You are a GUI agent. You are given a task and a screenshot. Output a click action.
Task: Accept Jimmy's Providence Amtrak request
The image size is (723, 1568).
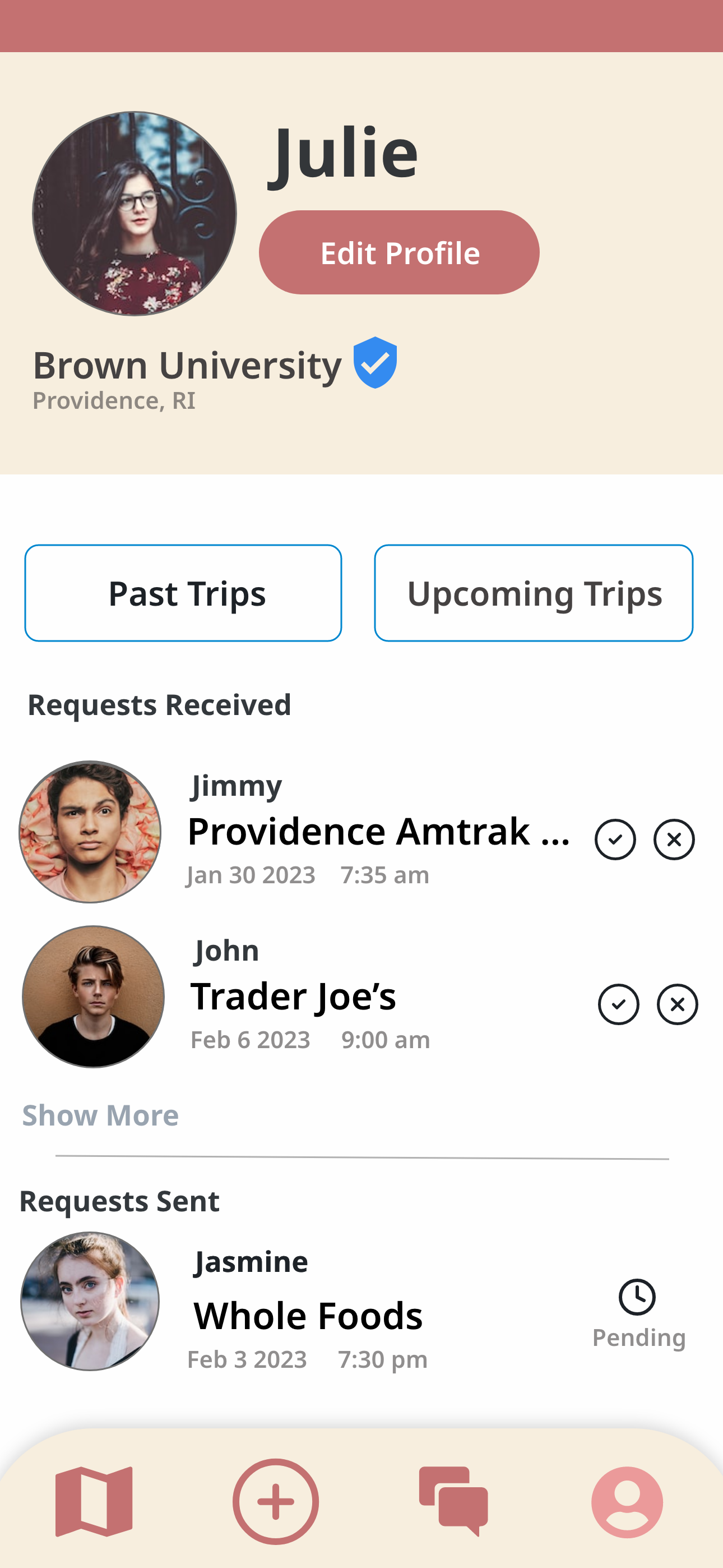[x=615, y=840]
